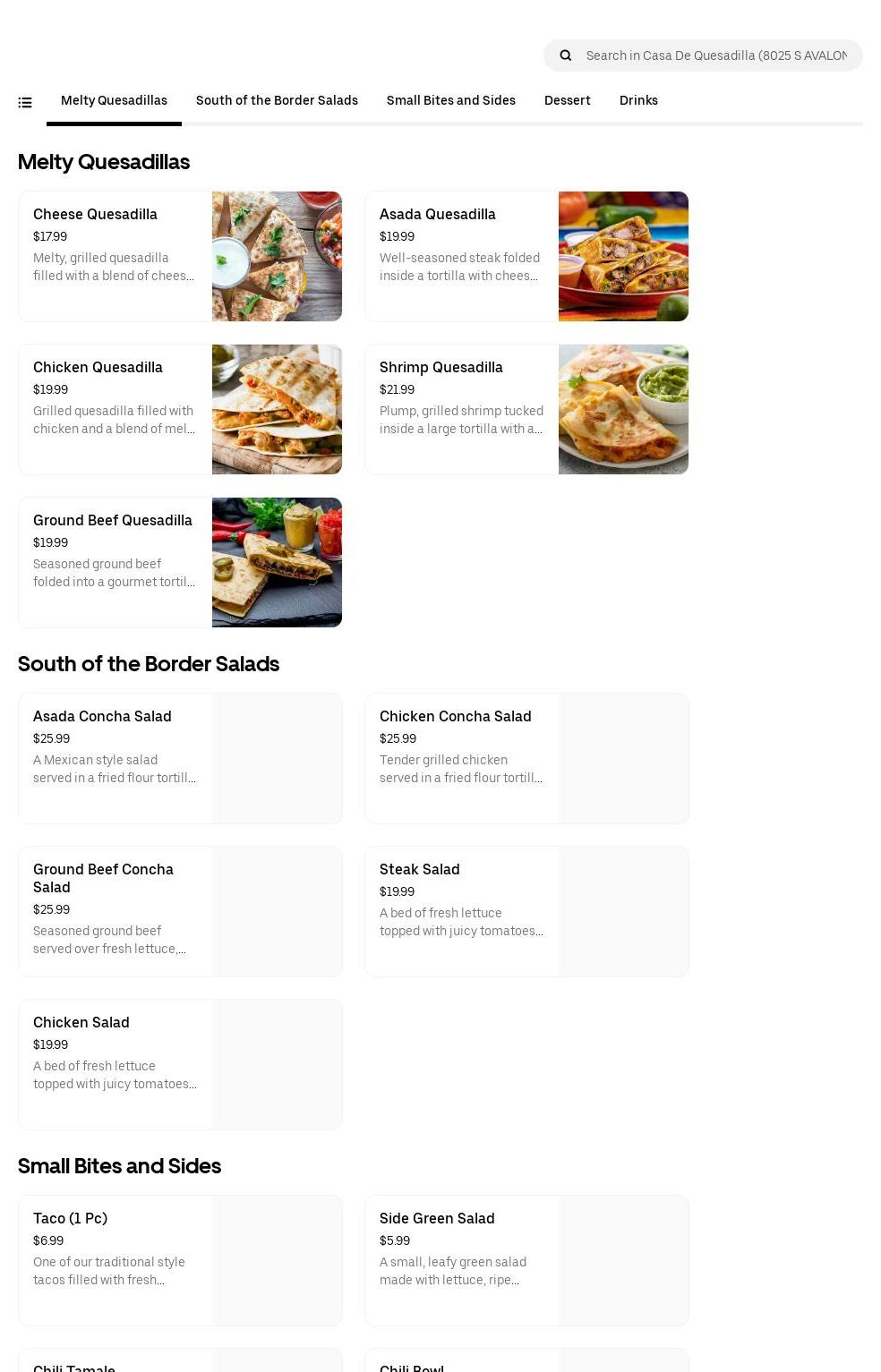The width and height of the screenshot is (881, 1372).
Task: Choose the Shrimp Quesadilla
Action: coord(526,409)
